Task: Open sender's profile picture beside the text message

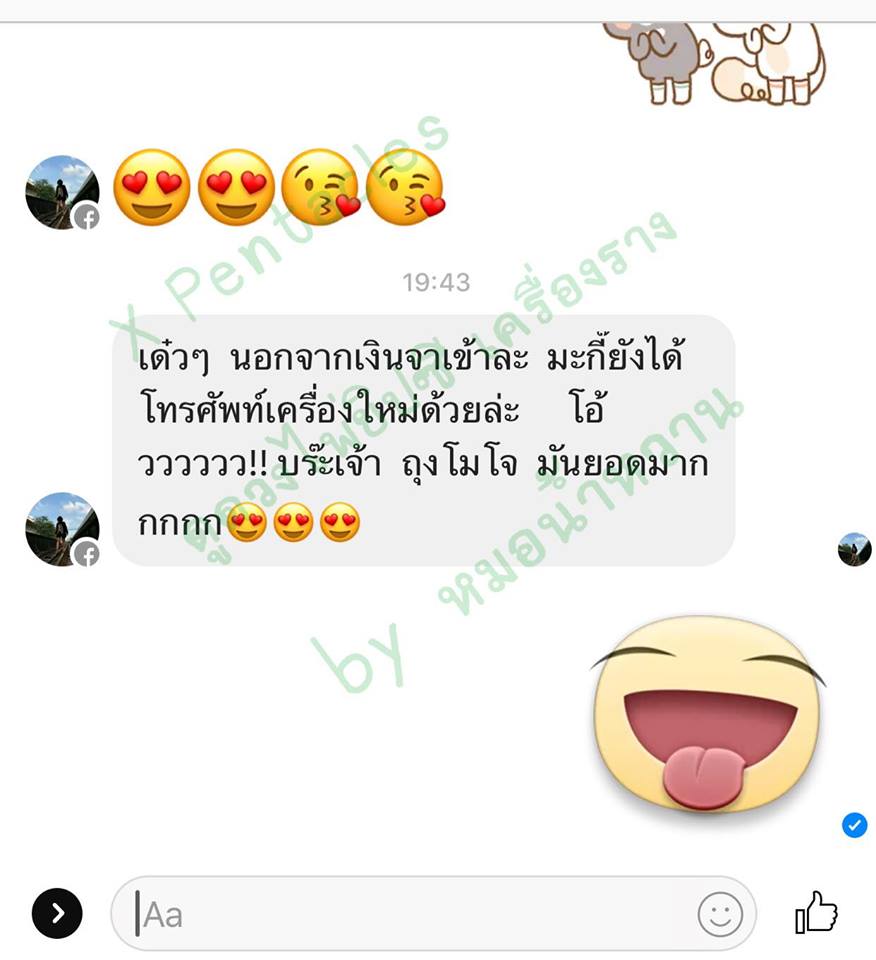Action: [x=62, y=529]
